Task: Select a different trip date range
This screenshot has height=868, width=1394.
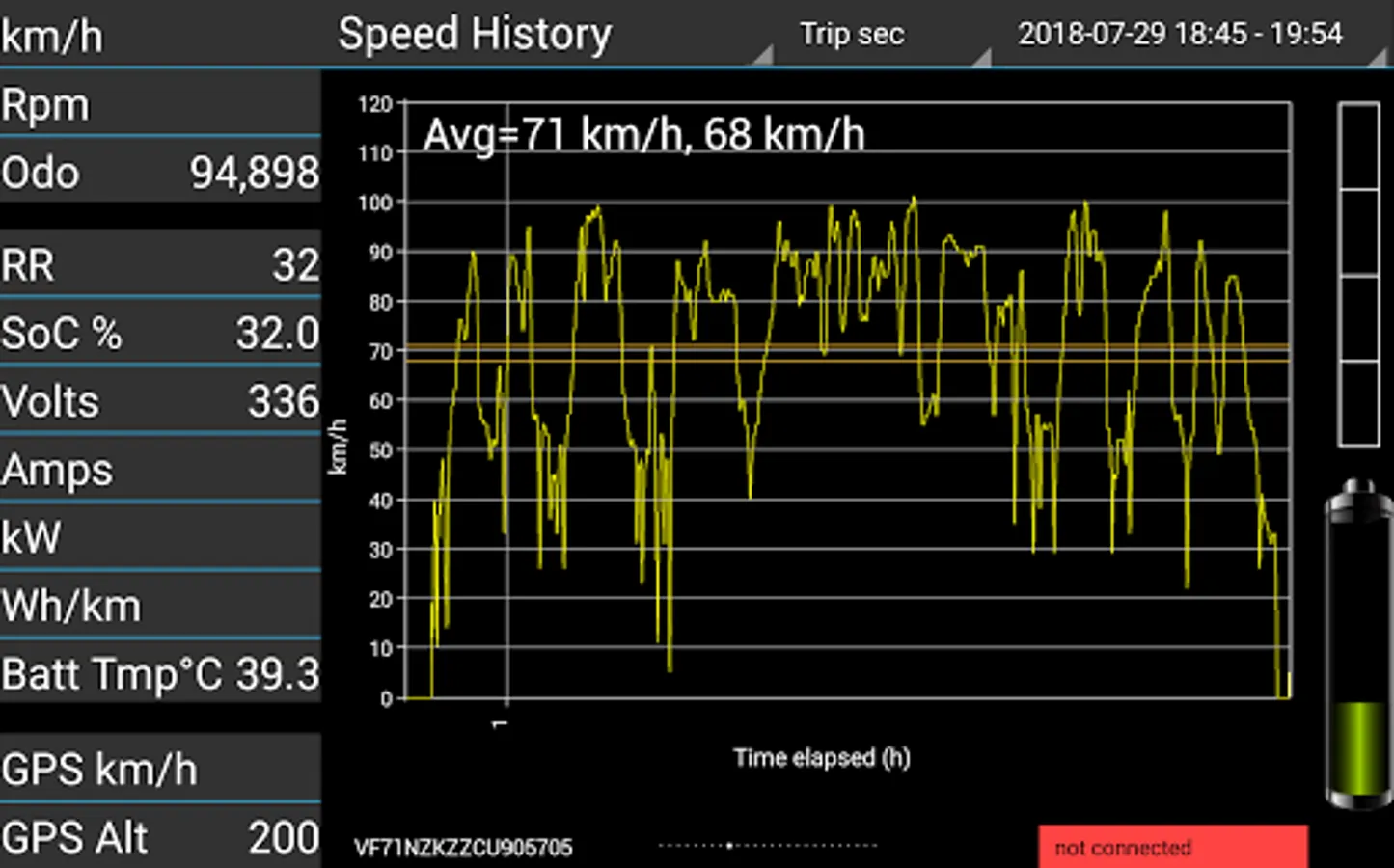Action: point(1186,35)
